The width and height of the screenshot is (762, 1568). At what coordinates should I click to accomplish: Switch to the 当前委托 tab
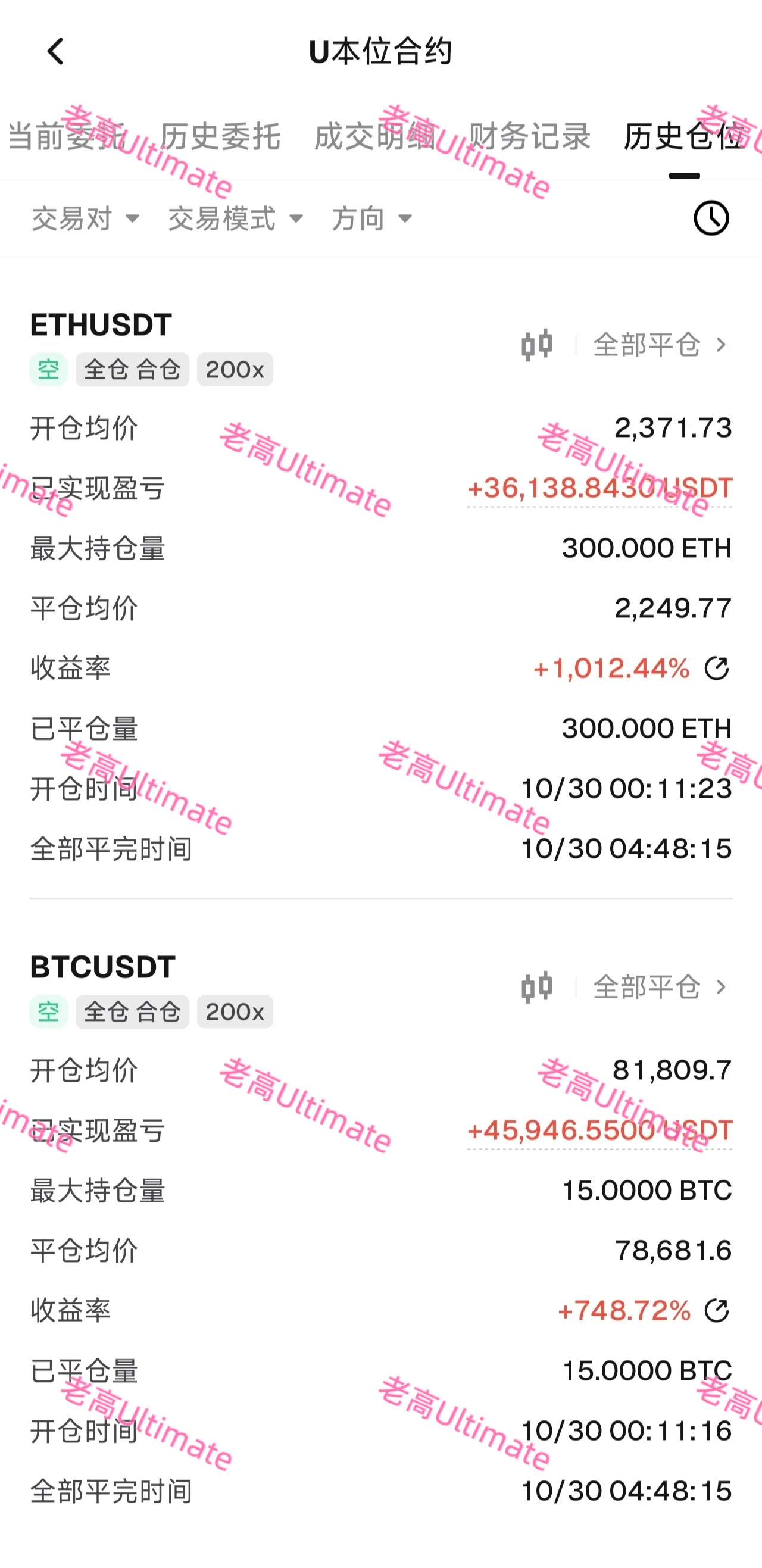tap(64, 136)
